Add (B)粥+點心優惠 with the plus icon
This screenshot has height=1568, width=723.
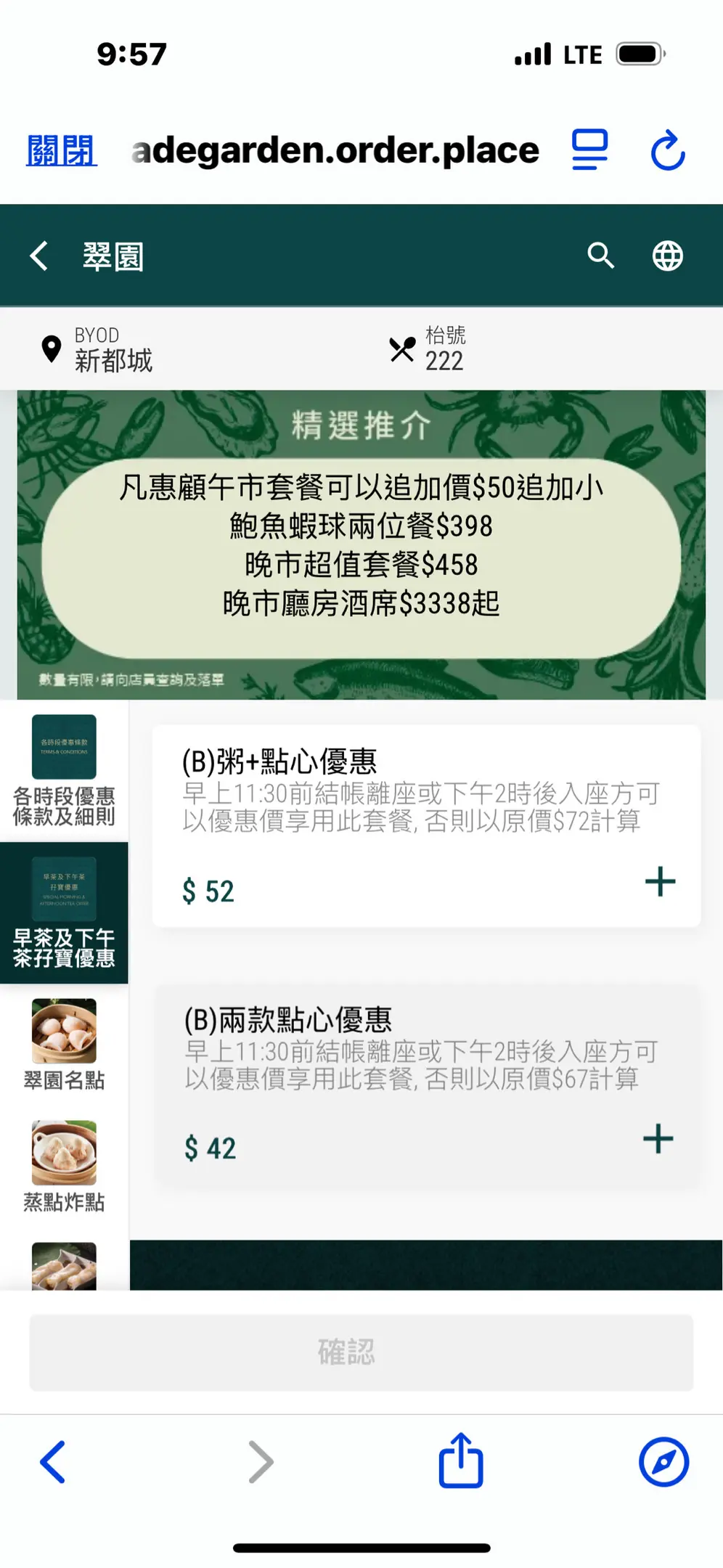point(660,882)
